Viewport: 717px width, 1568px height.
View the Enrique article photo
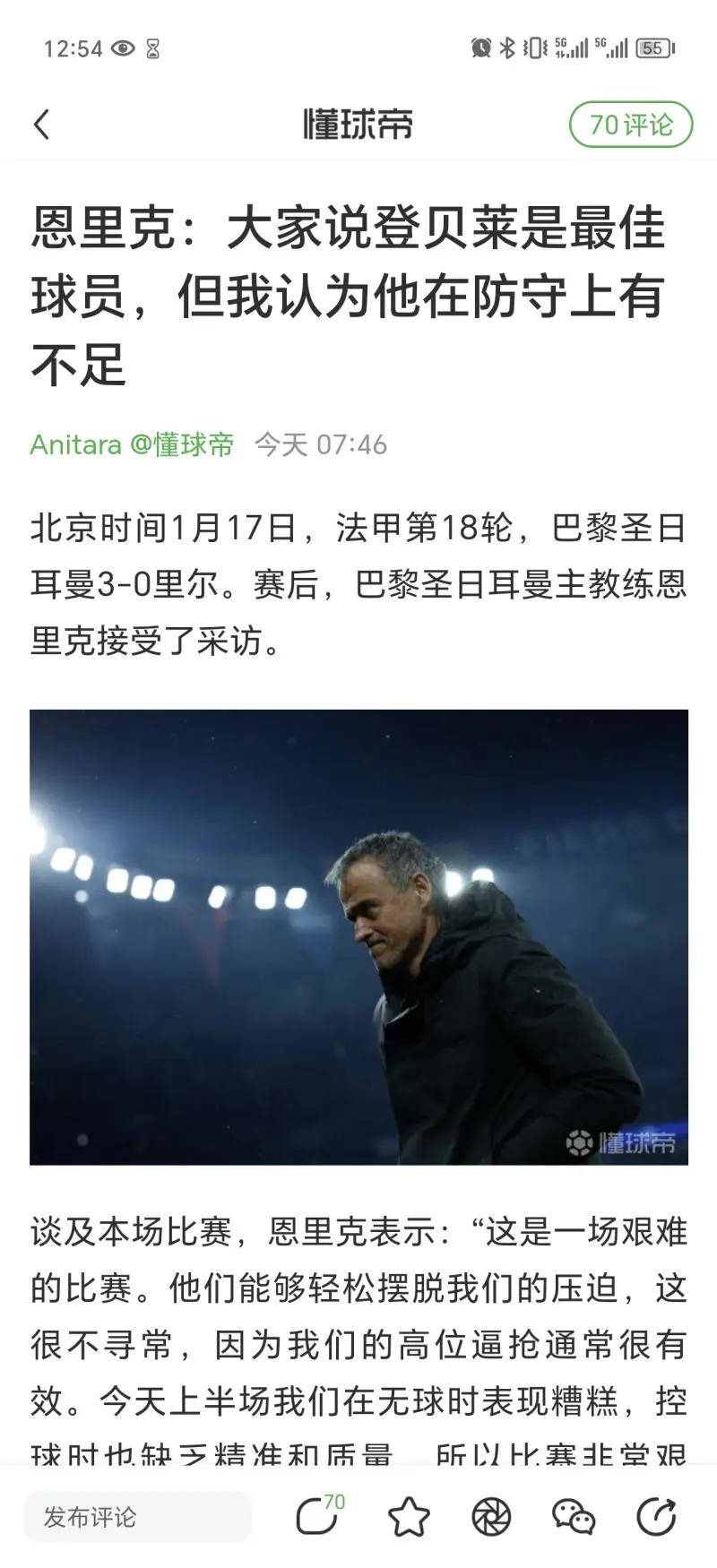[x=358, y=936]
